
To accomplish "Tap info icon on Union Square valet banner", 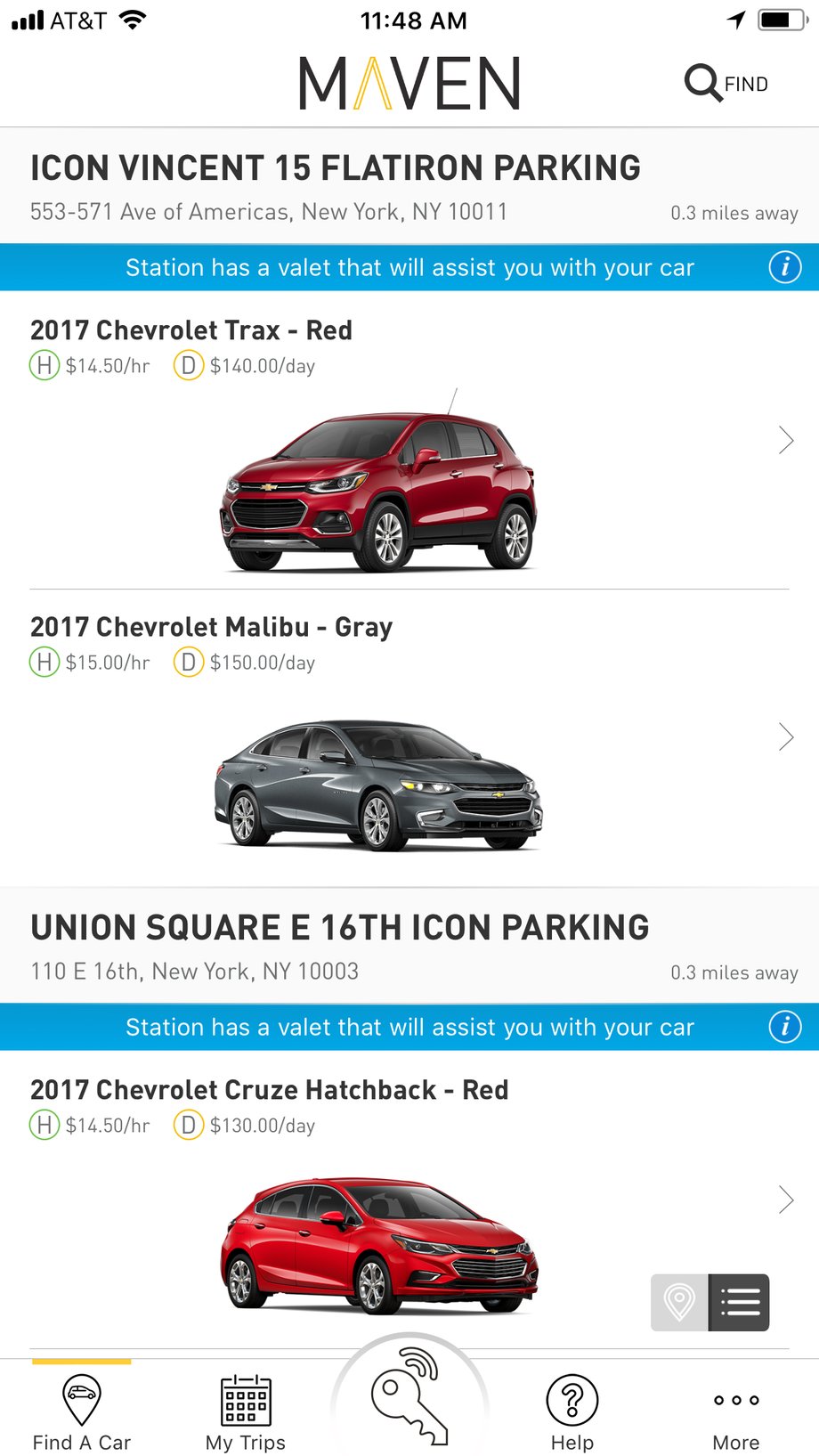I will click(784, 1027).
